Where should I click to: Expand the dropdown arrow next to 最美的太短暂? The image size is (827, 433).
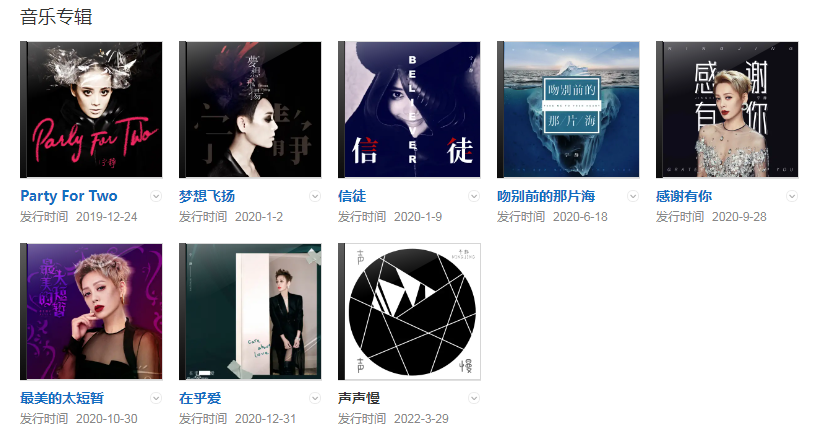(156, 398)
